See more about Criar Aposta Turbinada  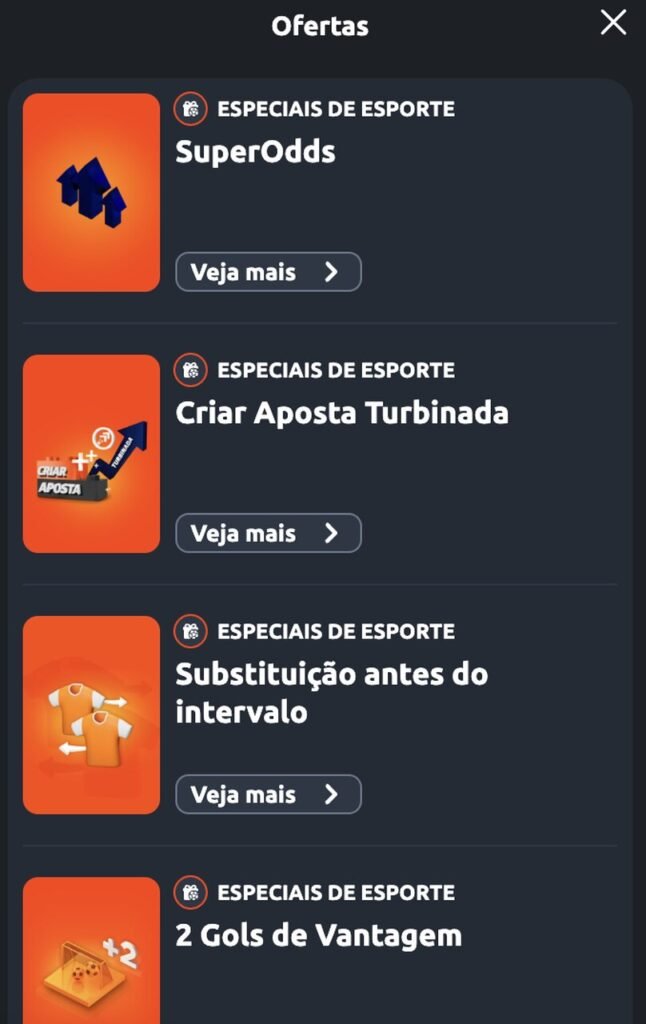pos(268,533)
